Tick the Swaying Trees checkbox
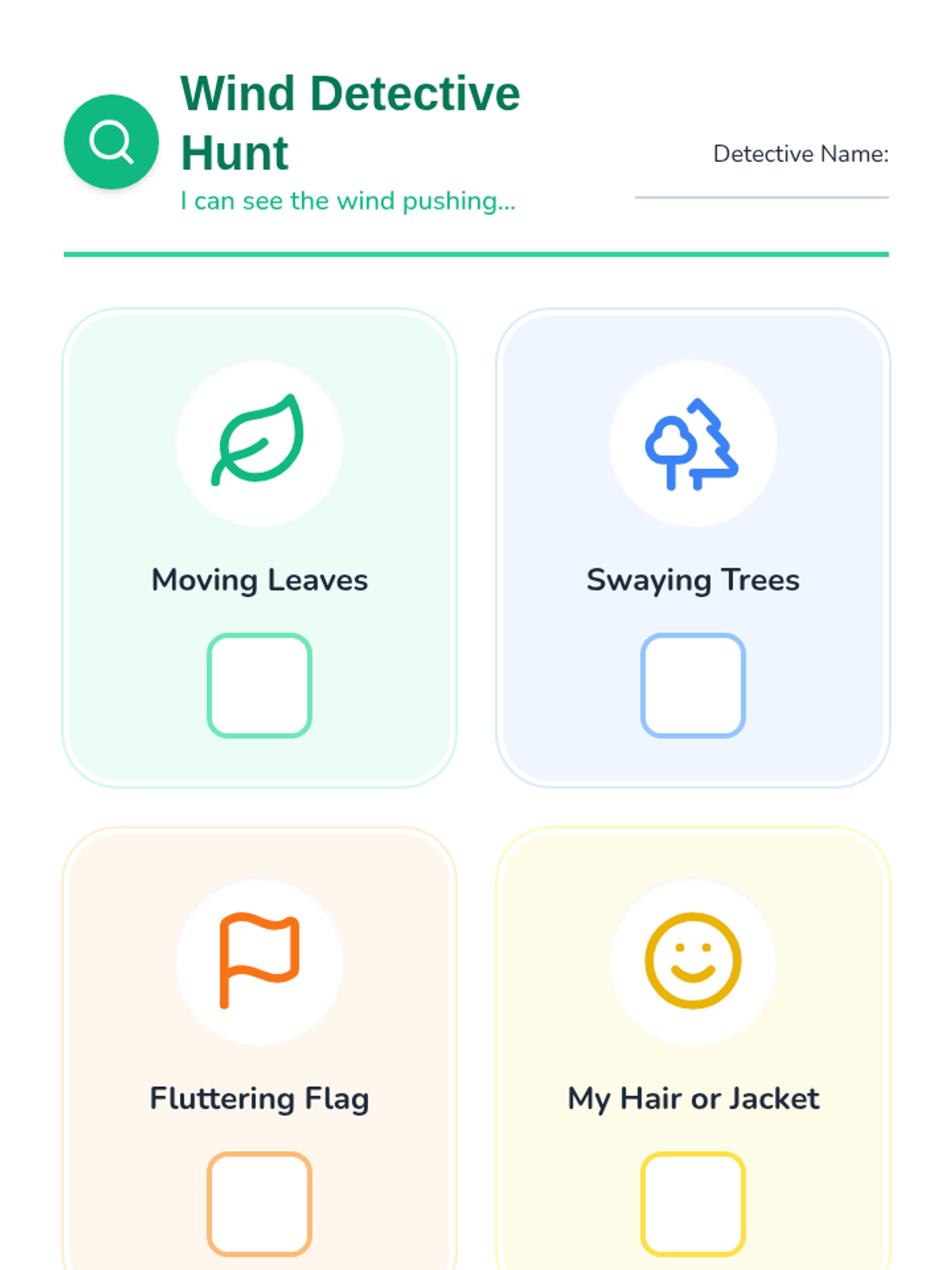 pyautogui.click(x=693, y=685)
